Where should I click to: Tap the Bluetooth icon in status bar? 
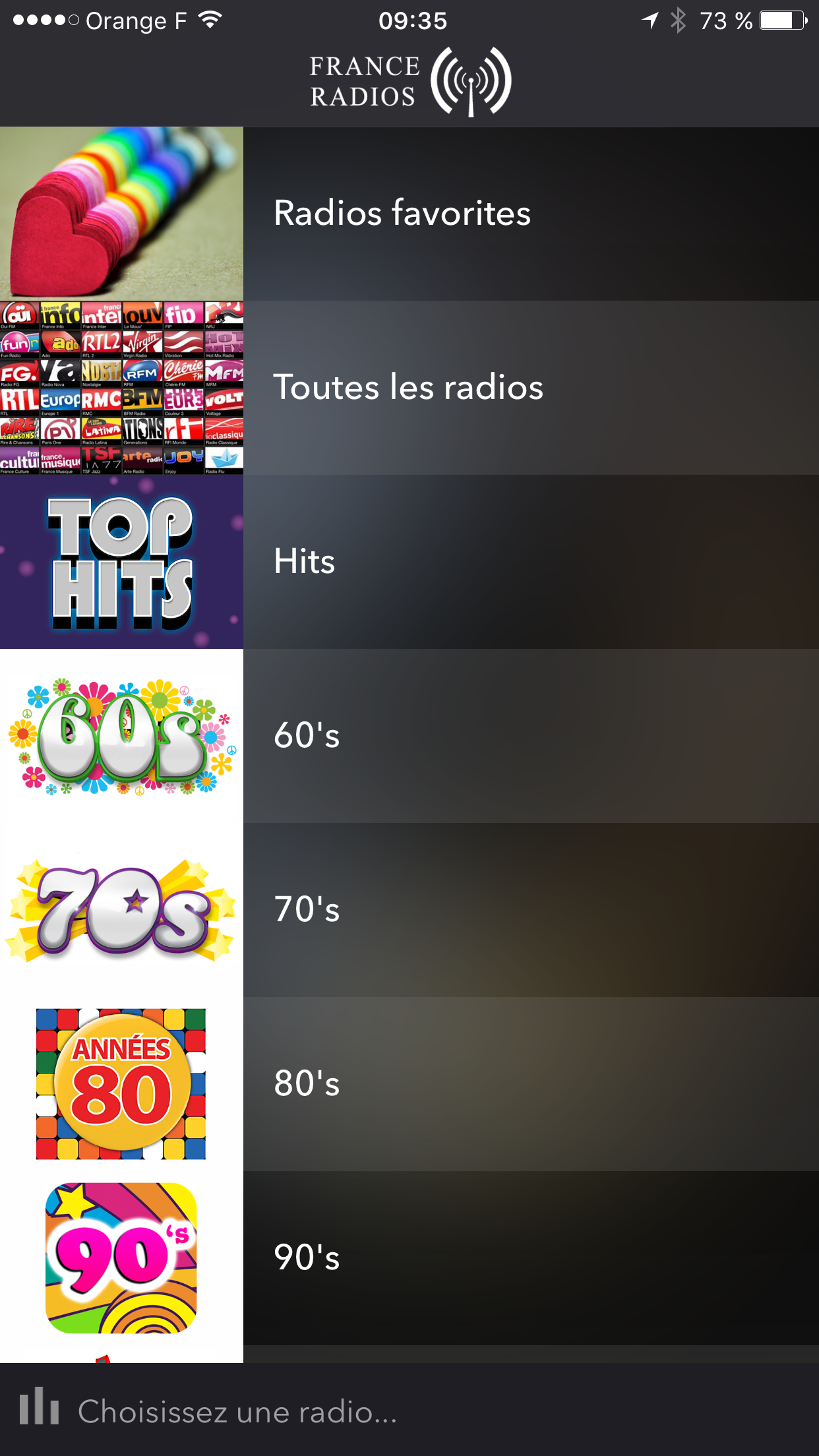[678, 20]
